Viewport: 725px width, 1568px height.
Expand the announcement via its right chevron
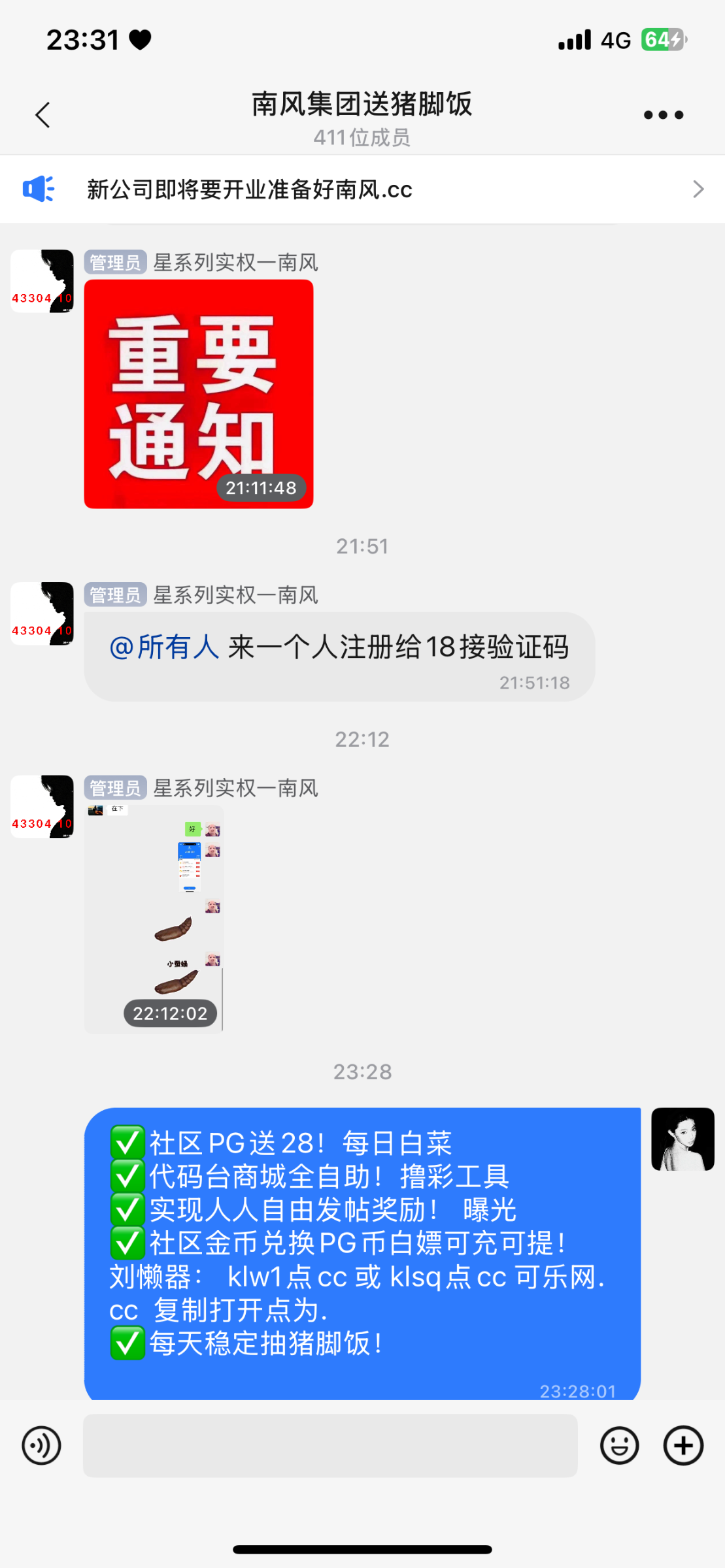click(698, 189)
